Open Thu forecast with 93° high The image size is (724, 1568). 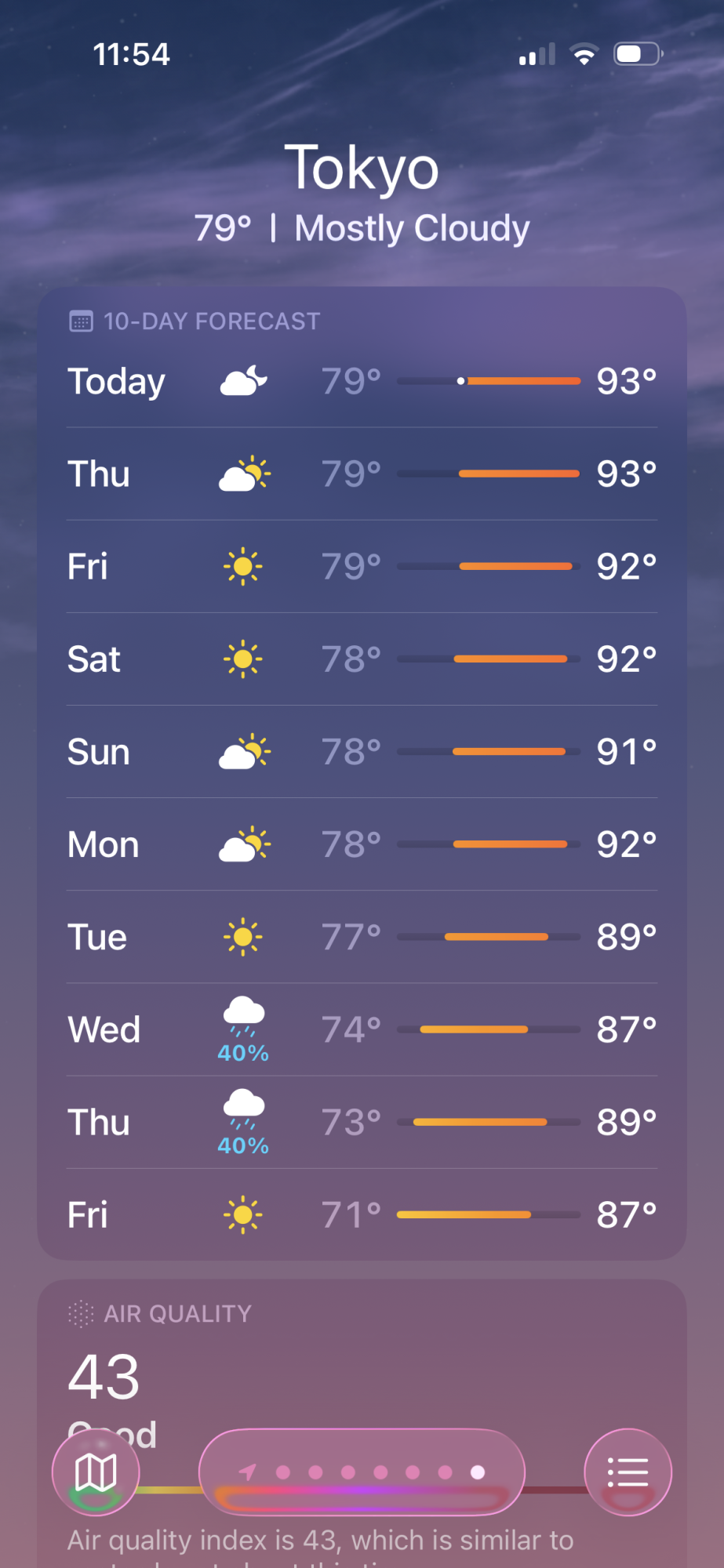(x=362, y=474)
